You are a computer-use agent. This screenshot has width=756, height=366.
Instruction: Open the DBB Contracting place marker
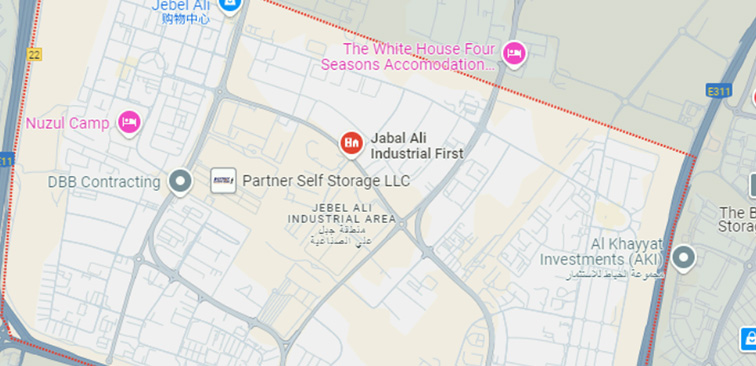(x=180, y=182)
